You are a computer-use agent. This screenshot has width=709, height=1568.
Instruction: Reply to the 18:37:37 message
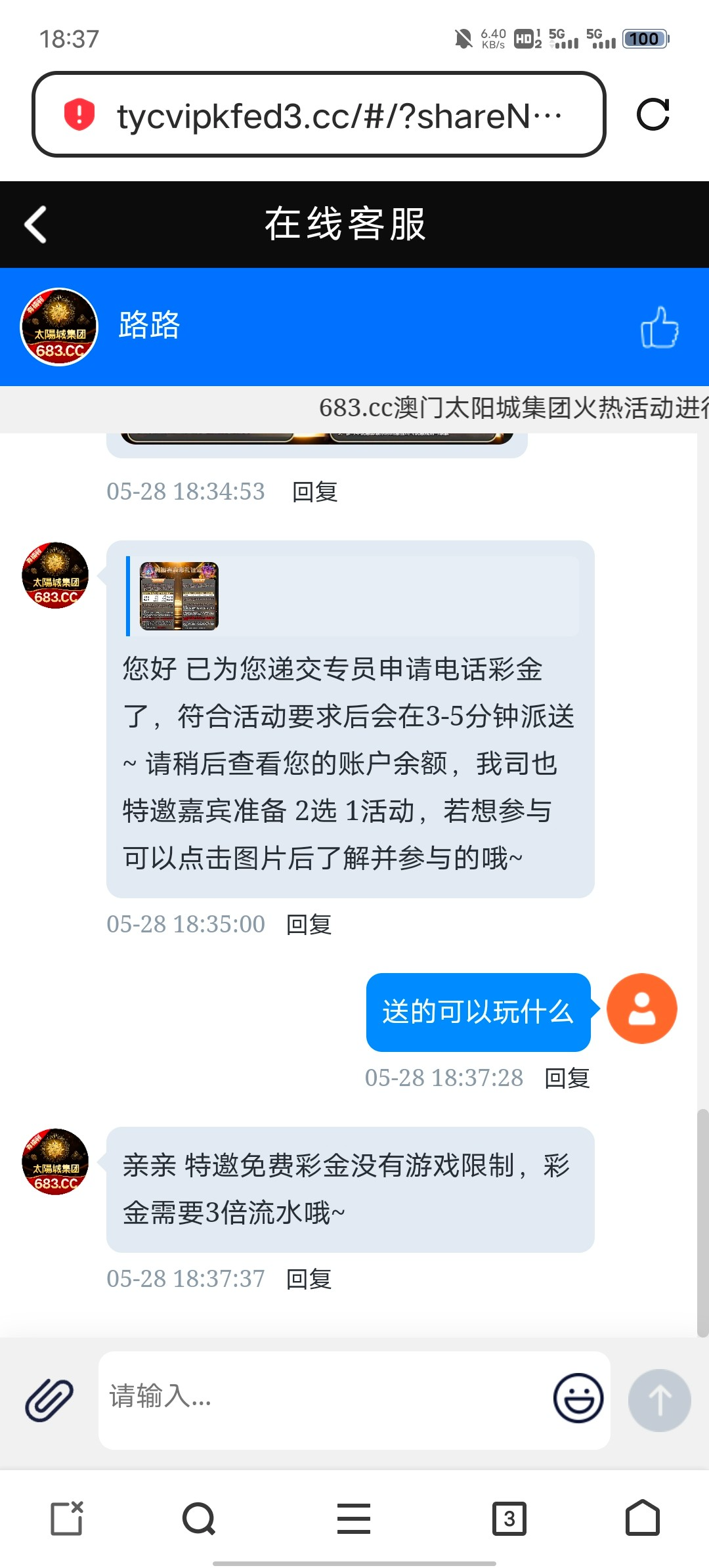[x=309, y=1279]
